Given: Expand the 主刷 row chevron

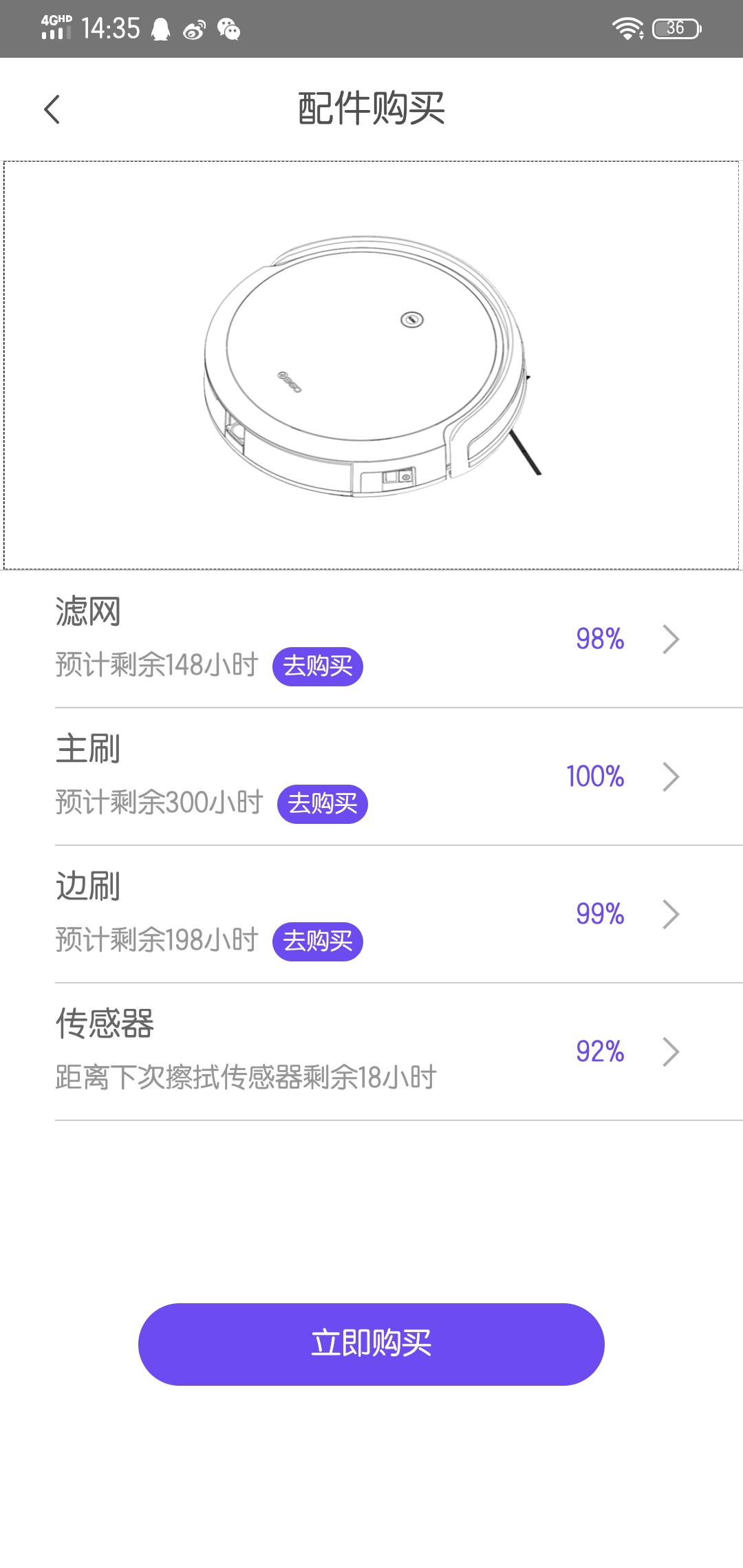Looking at the screenshot, I should (x=670, y=776).
